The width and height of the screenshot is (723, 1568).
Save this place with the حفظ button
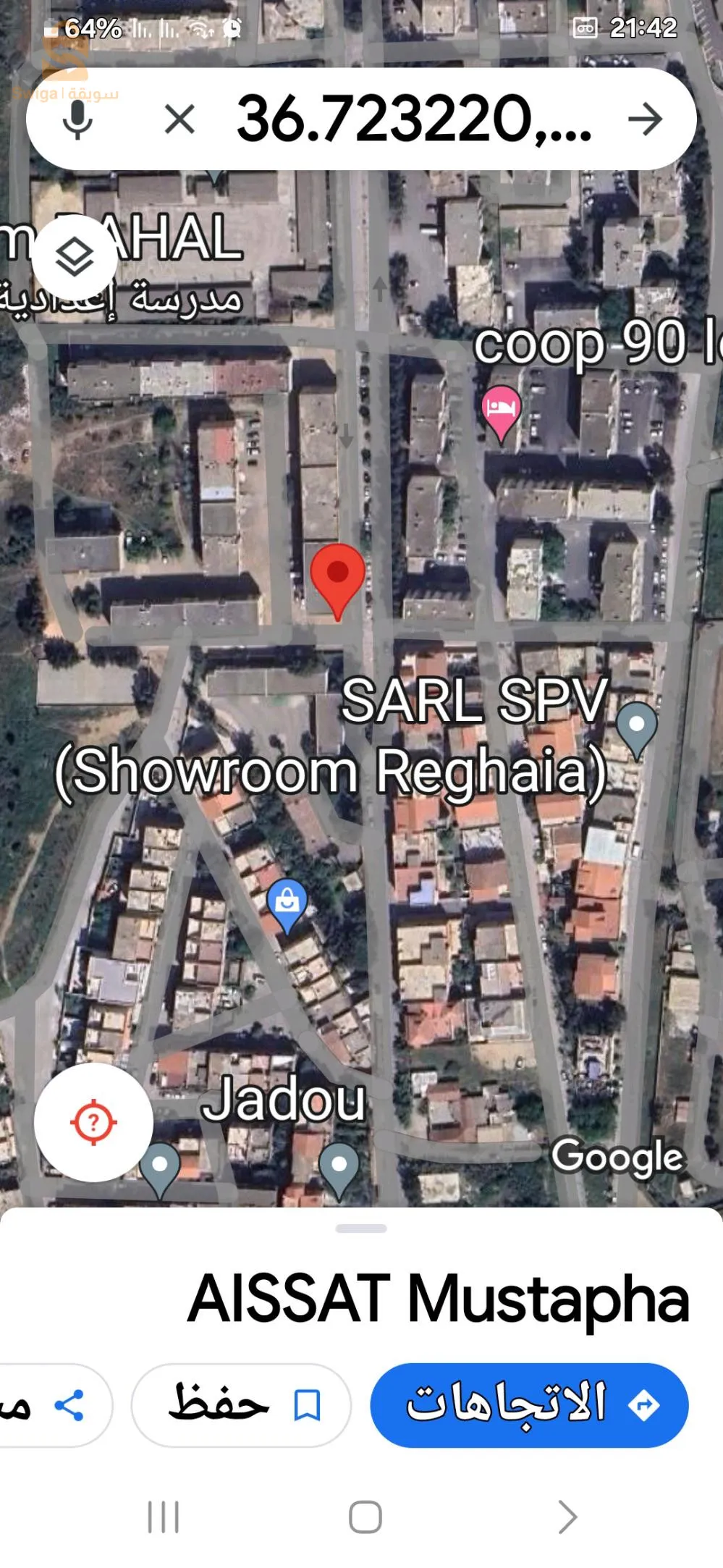tap(241, 1405)
